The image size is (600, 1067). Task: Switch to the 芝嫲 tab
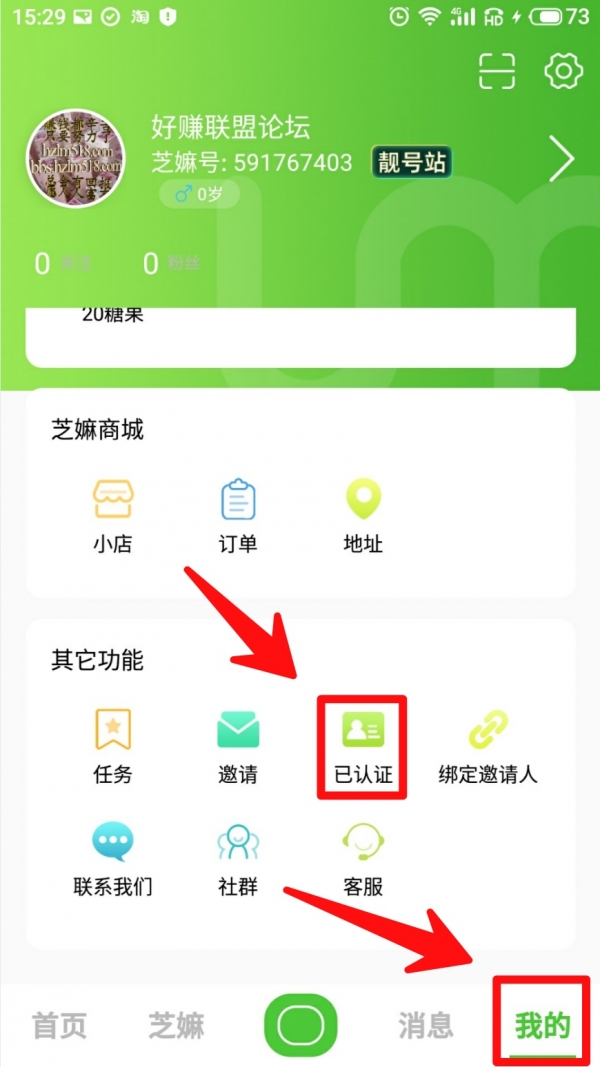(x=176, y=1025)
